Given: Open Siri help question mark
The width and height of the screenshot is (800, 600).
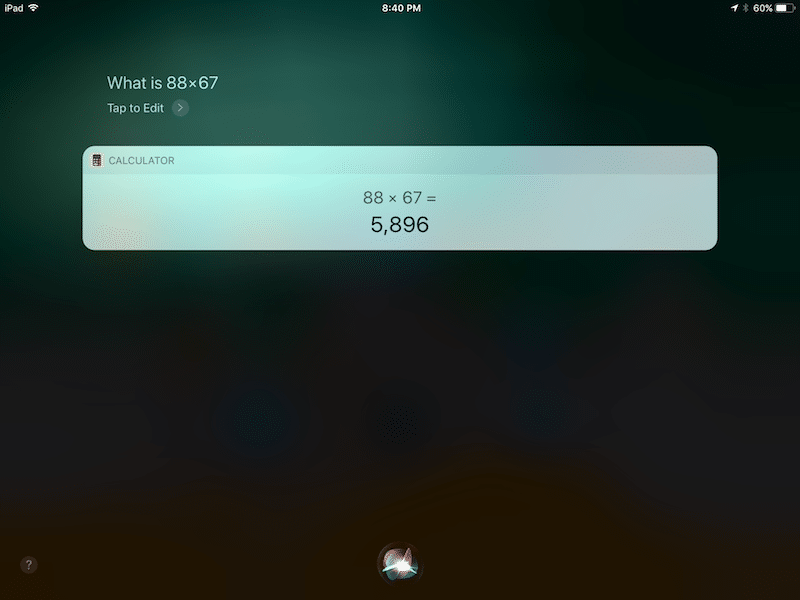Looking at the screenshot, I should pos(29,565).
